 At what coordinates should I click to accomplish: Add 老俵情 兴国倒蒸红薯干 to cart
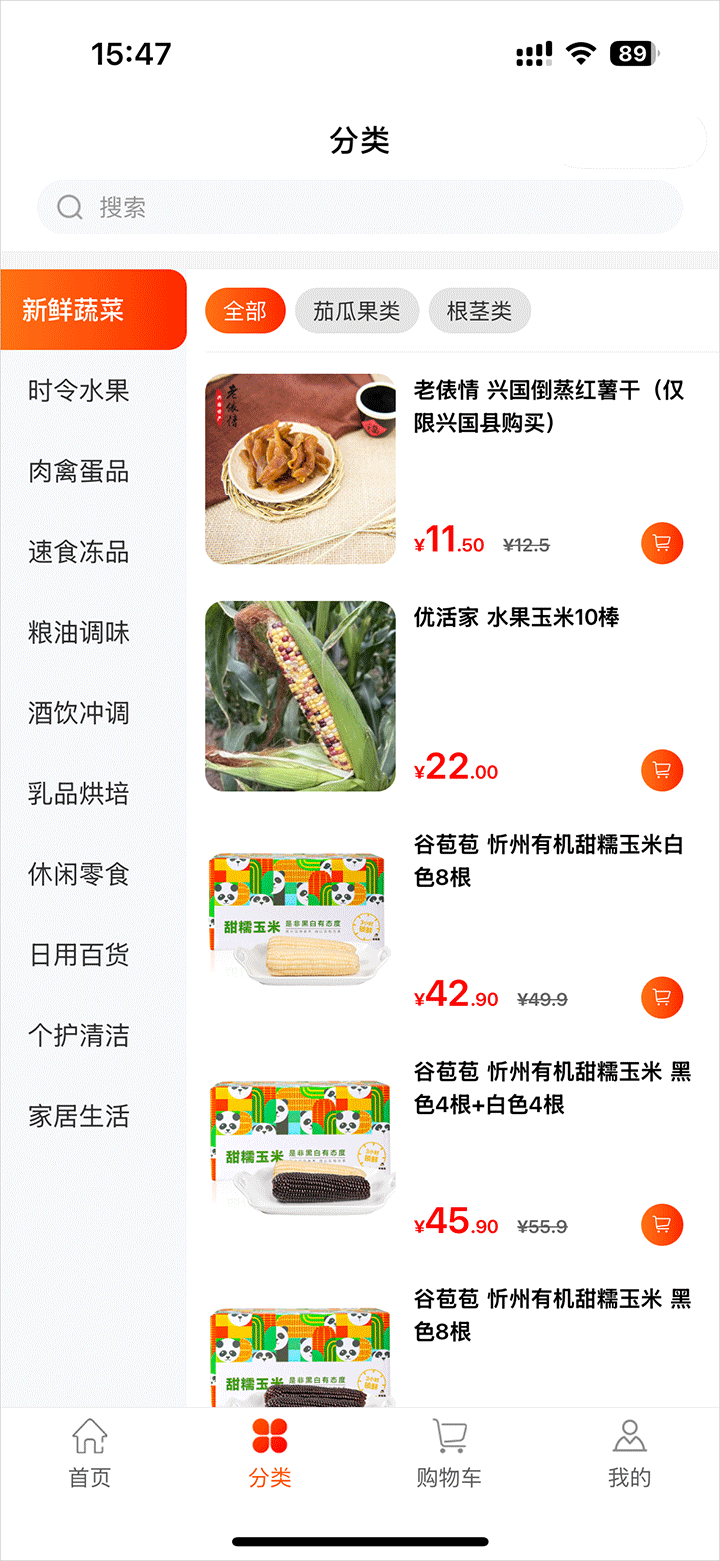(661, 544)
